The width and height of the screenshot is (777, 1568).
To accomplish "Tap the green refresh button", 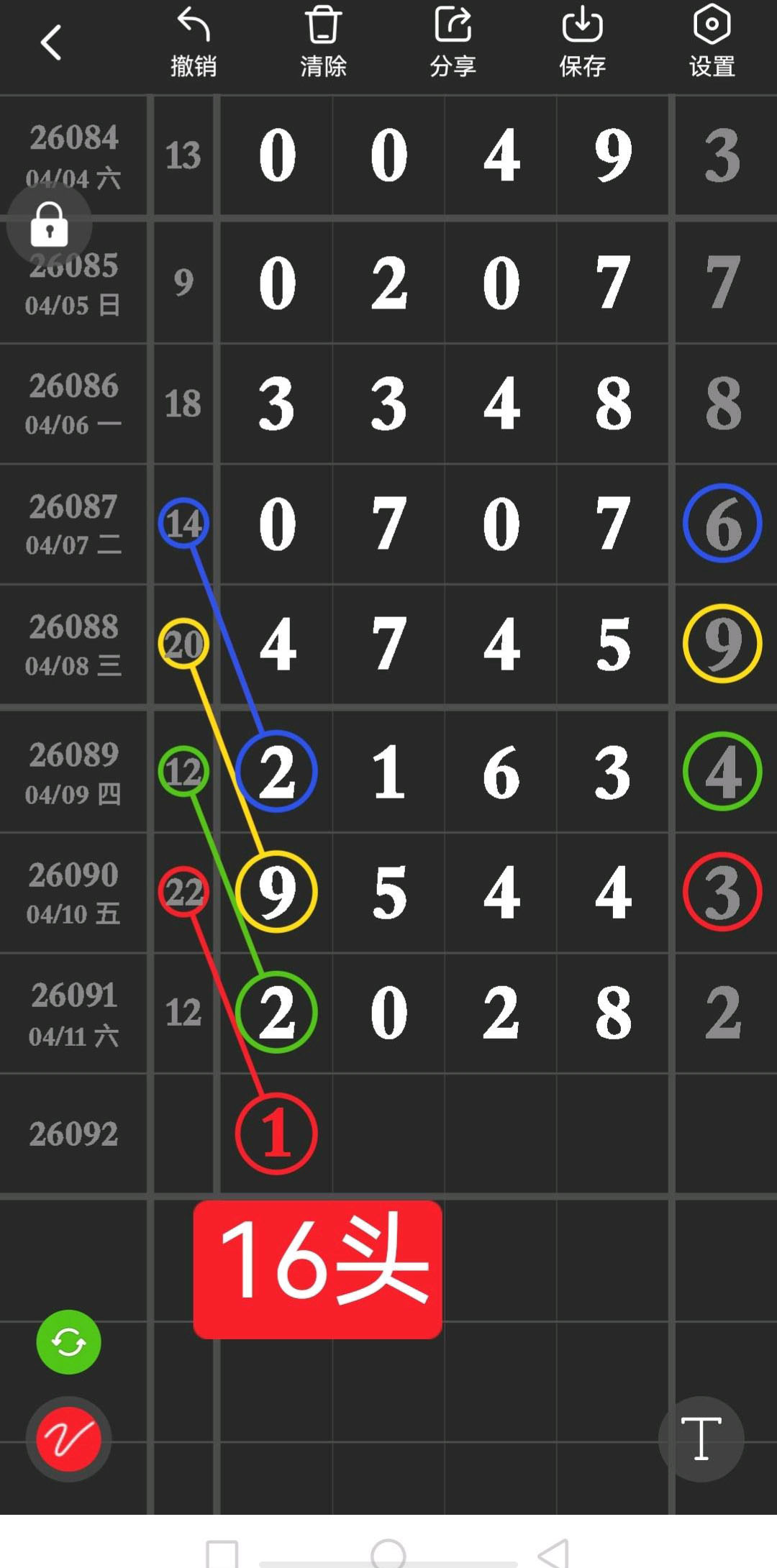I will (68, 1342).
